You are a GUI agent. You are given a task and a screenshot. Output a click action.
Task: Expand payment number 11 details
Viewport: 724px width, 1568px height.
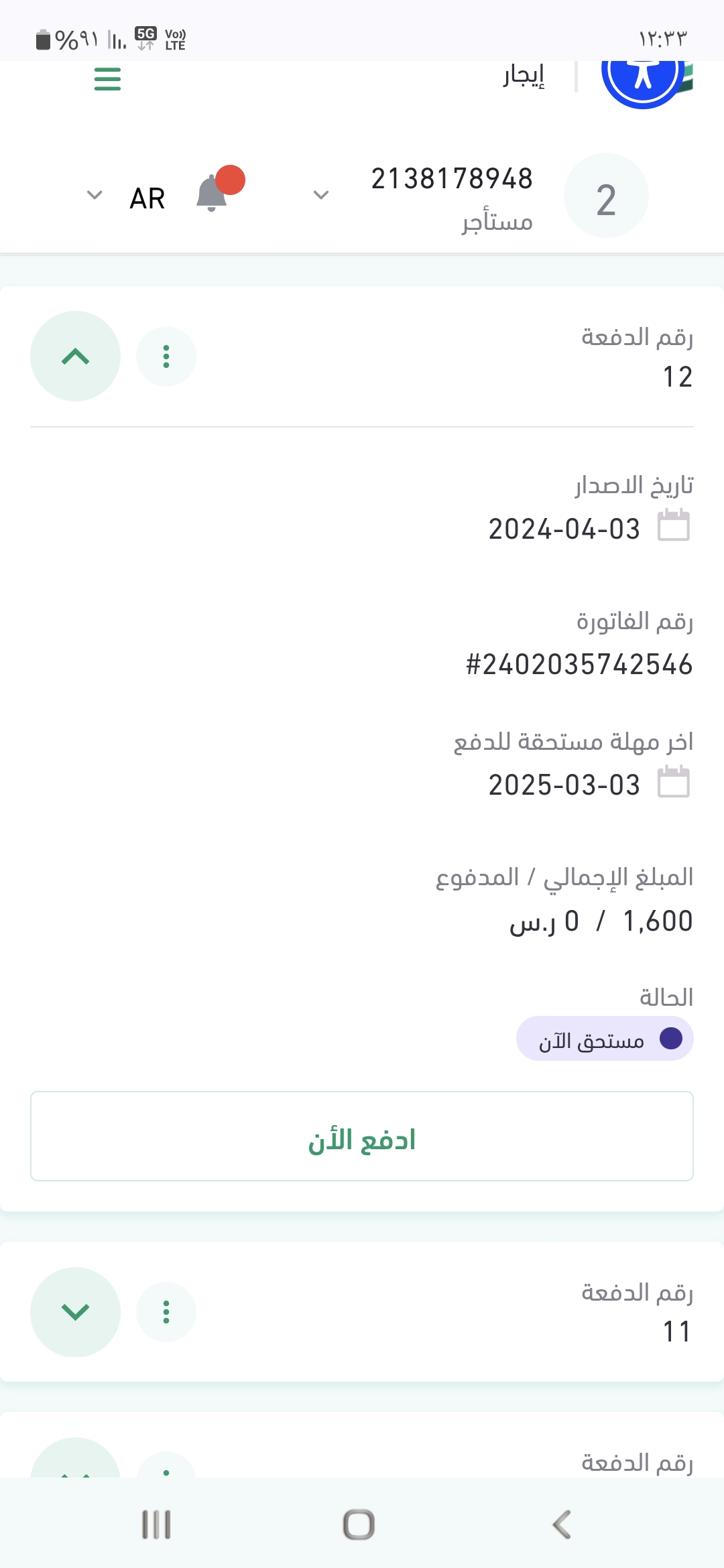click(x=75, y=1311)
